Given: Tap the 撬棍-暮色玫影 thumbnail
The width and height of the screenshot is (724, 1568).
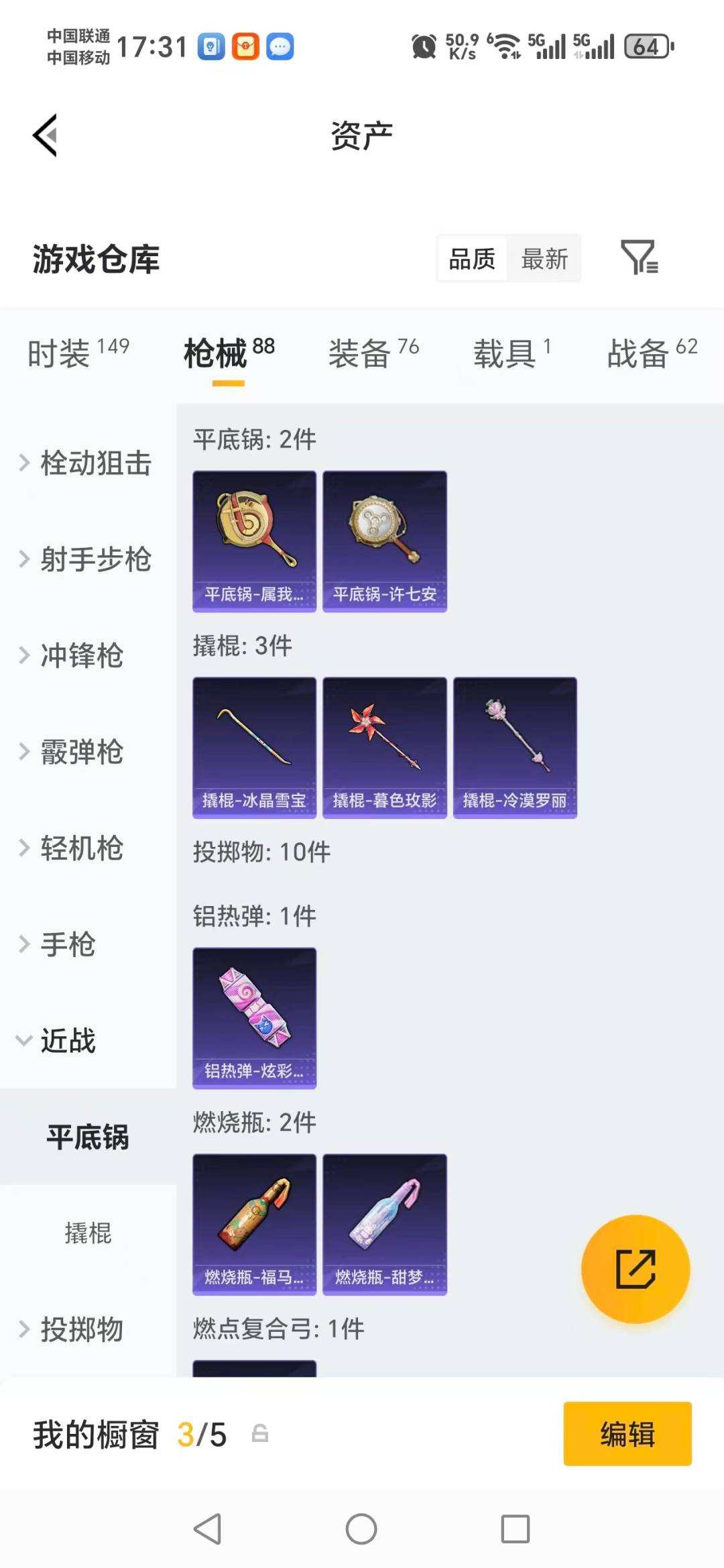Looking at the screenshot, I should coord(384,746).
